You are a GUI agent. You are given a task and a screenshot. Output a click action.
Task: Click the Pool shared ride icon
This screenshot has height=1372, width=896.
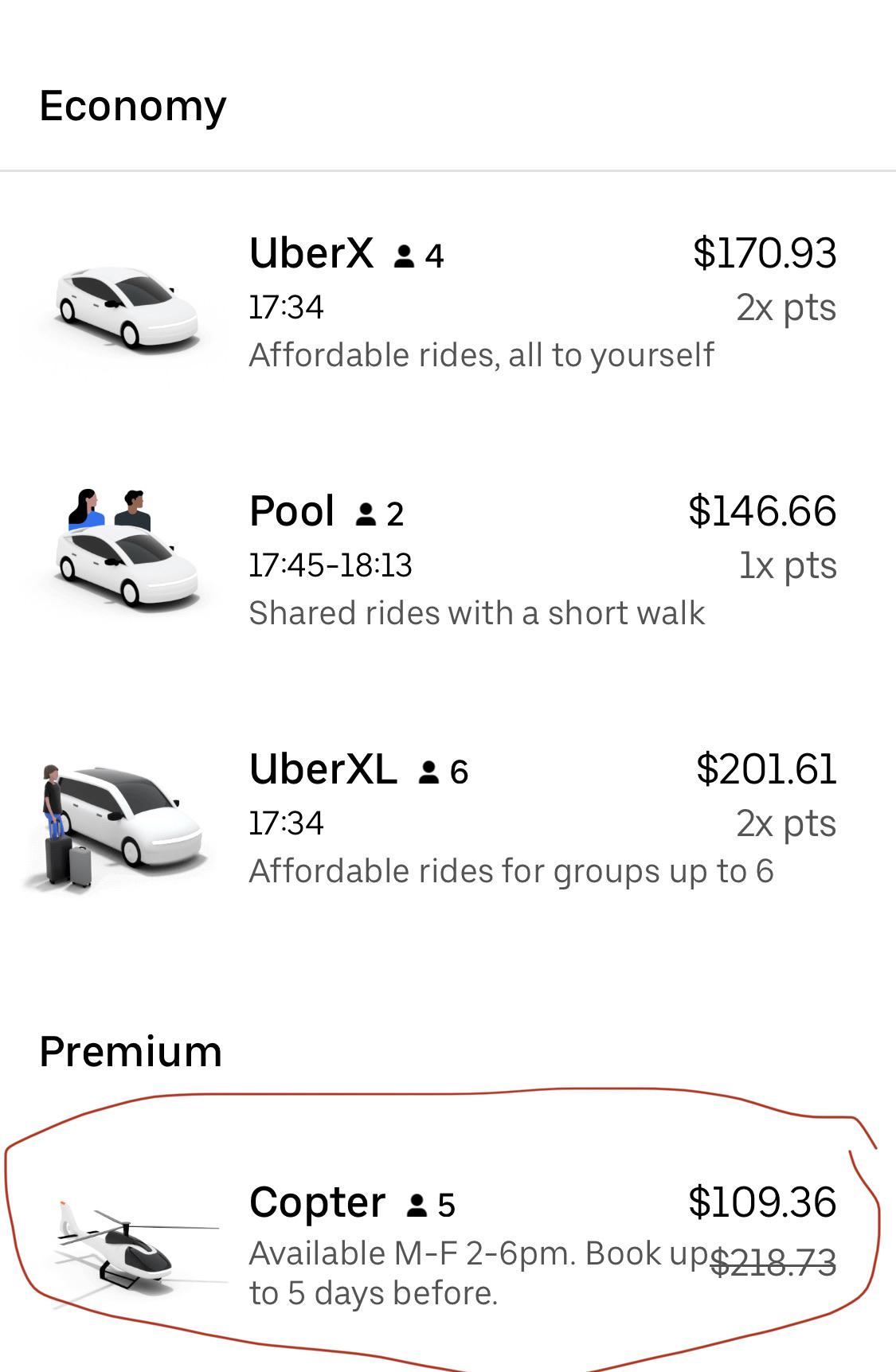pos(127,549)
